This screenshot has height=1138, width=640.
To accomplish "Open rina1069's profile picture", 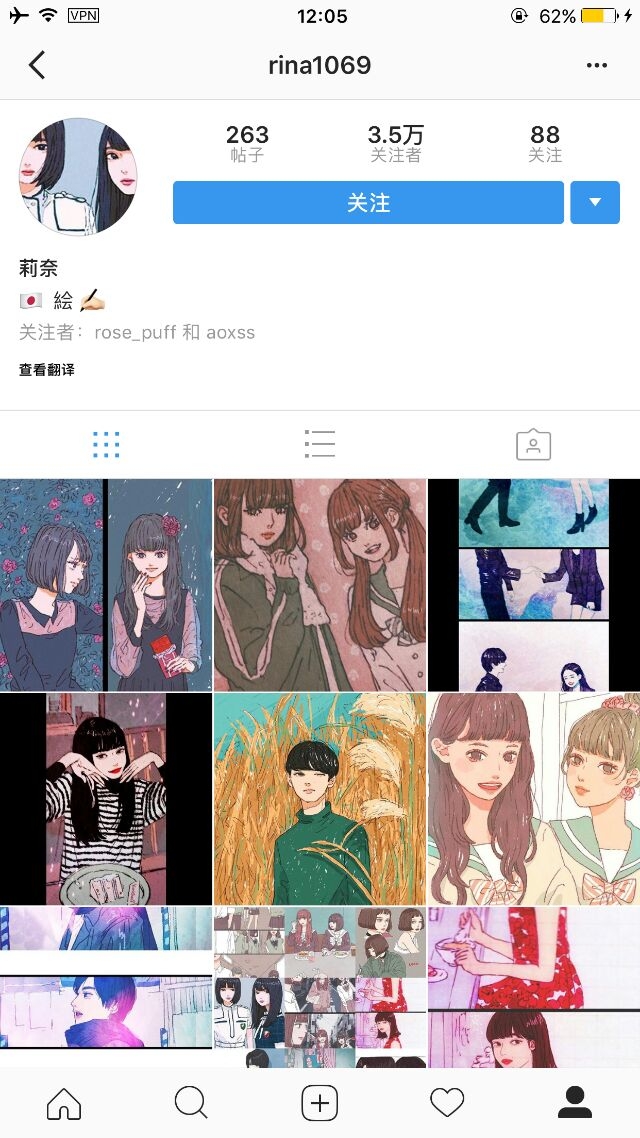I will [x=78, y=177].
